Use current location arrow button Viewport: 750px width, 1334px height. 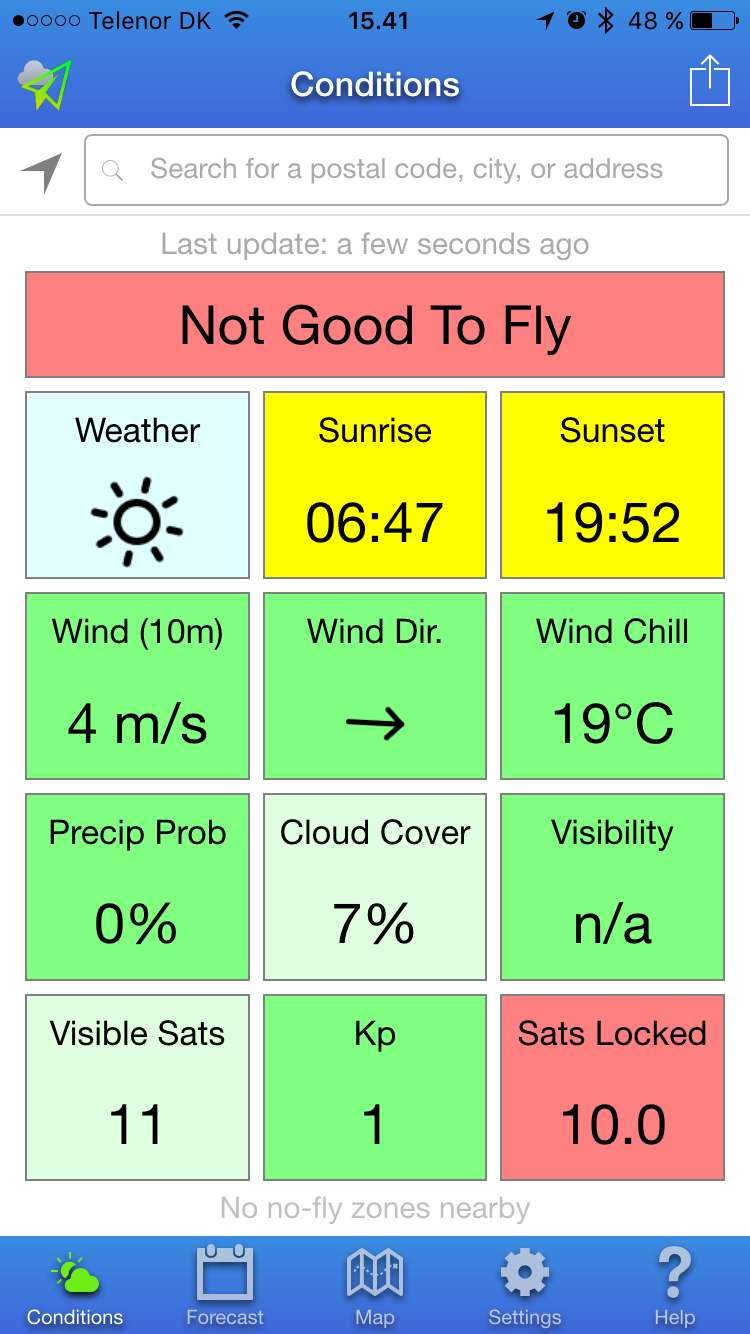[x=41, y=173]
